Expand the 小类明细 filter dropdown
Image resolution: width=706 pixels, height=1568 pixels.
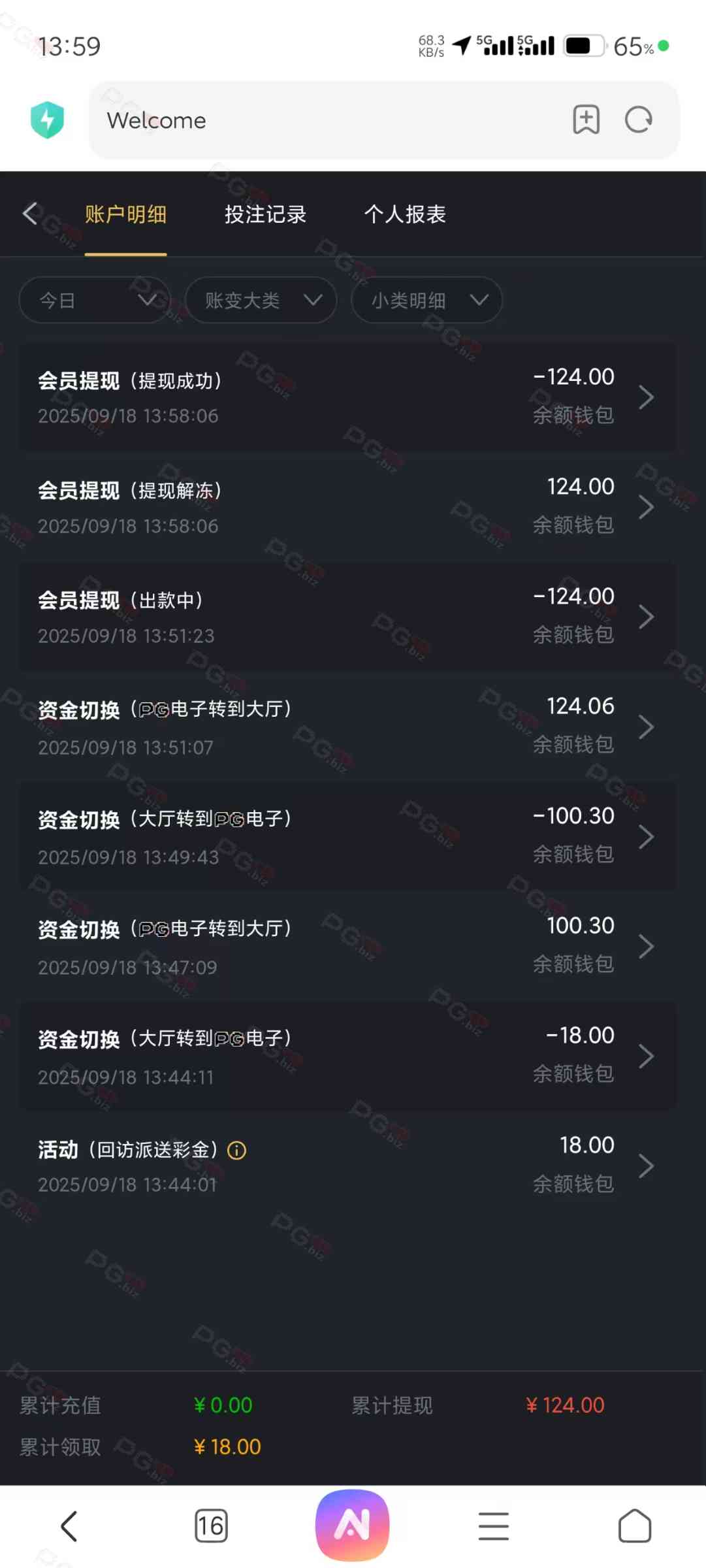pos(426,300)
